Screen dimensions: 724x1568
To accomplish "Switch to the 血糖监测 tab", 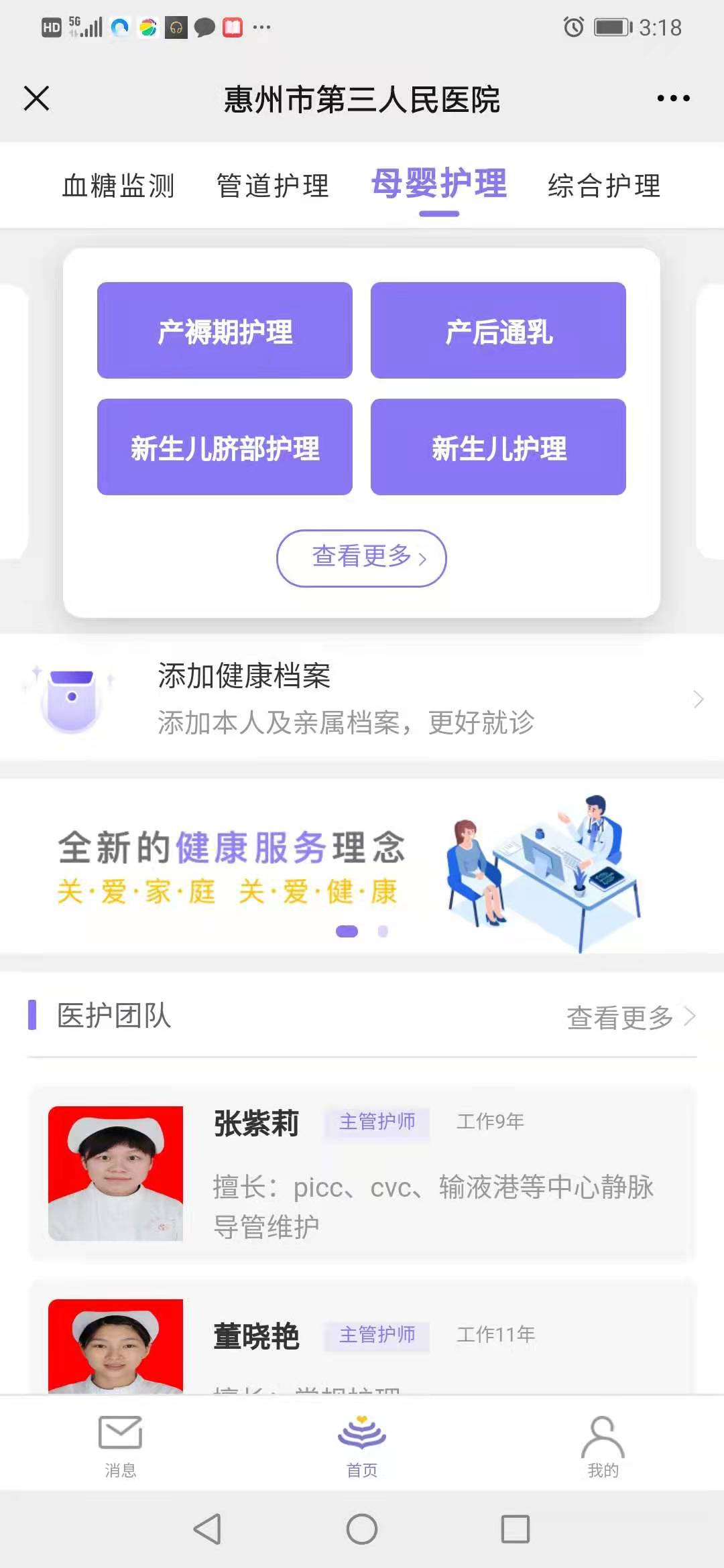I will pyautogui.click(x=119, y=186).
